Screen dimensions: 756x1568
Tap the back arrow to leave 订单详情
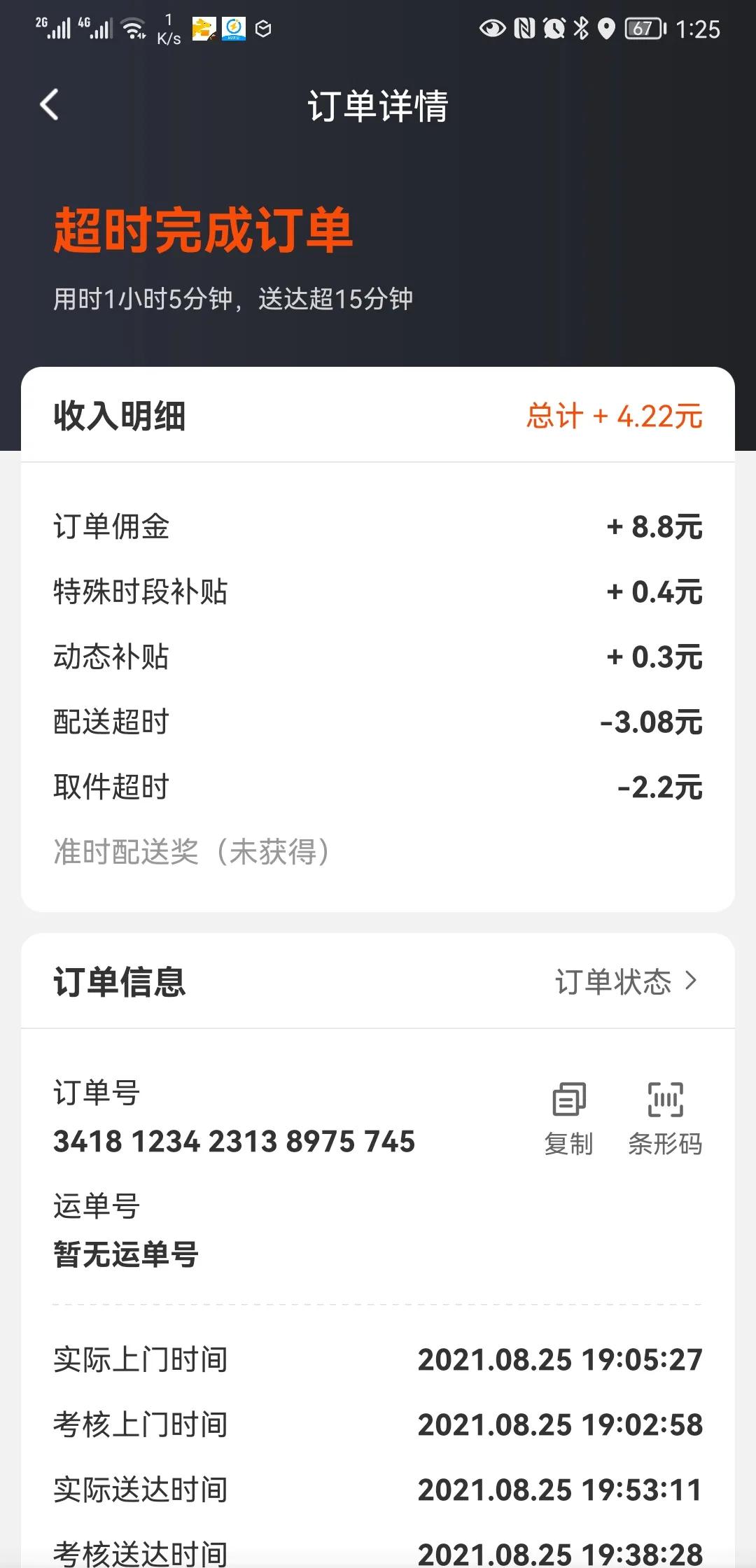click(48, 105)
